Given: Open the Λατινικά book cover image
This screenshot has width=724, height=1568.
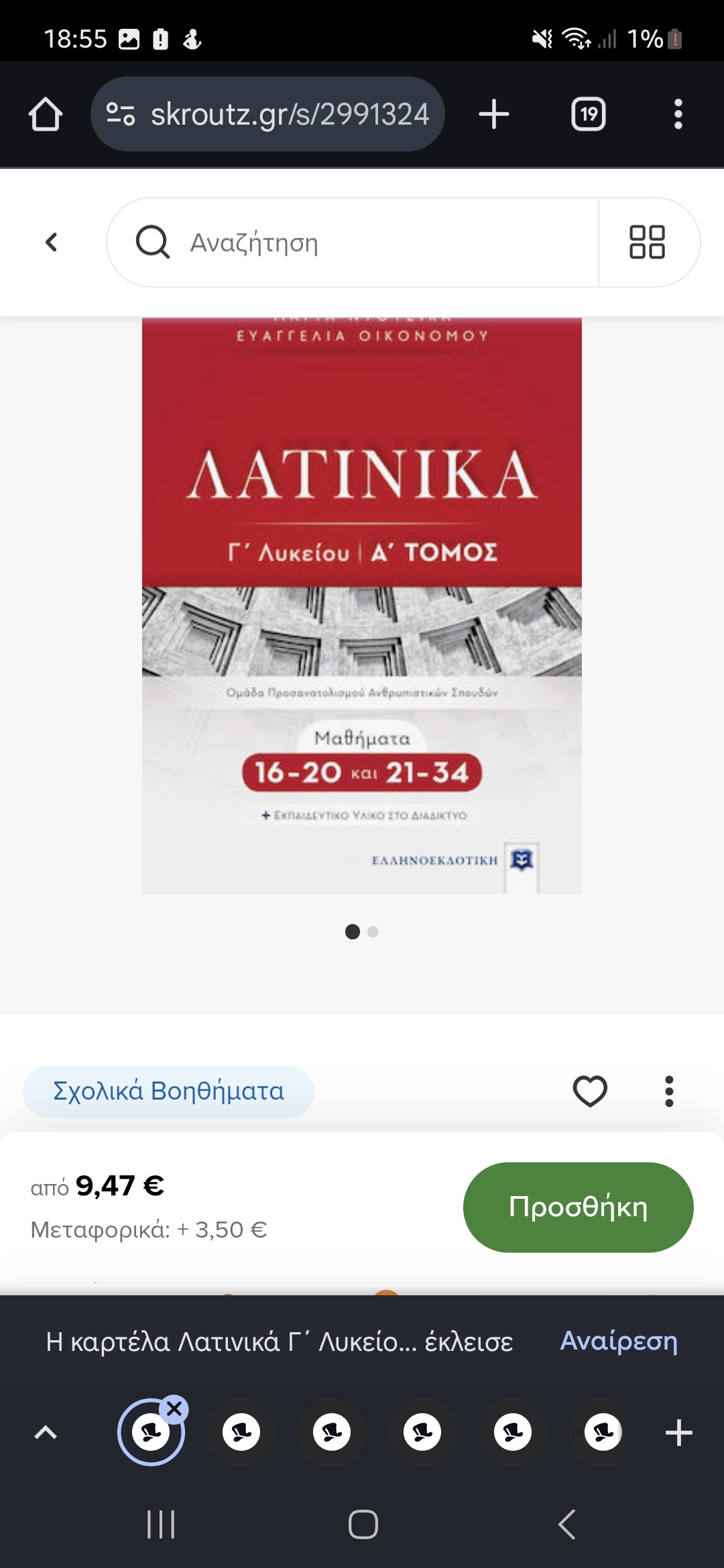Looking at the screenshot, I should 362,606.
